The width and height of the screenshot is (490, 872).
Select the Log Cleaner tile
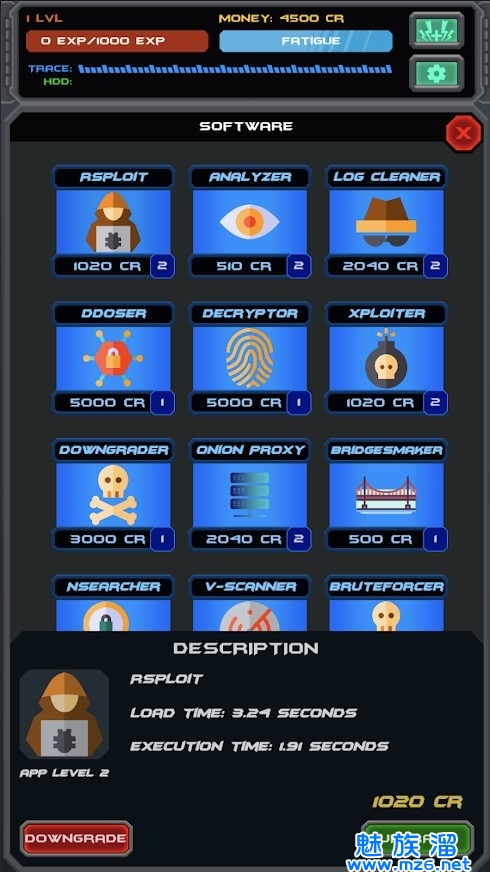[x=387, y=221]
